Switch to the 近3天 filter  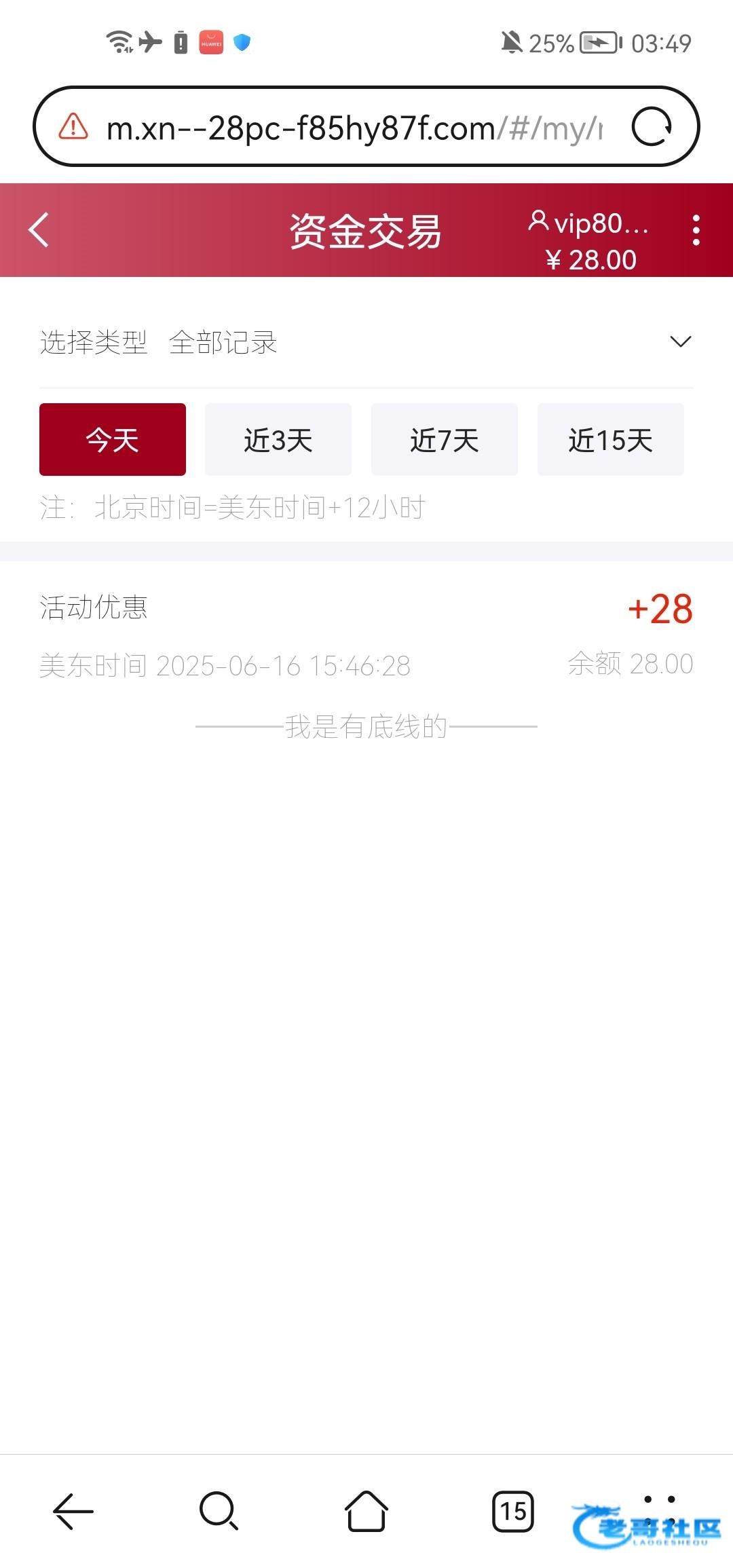pos(278,440)
